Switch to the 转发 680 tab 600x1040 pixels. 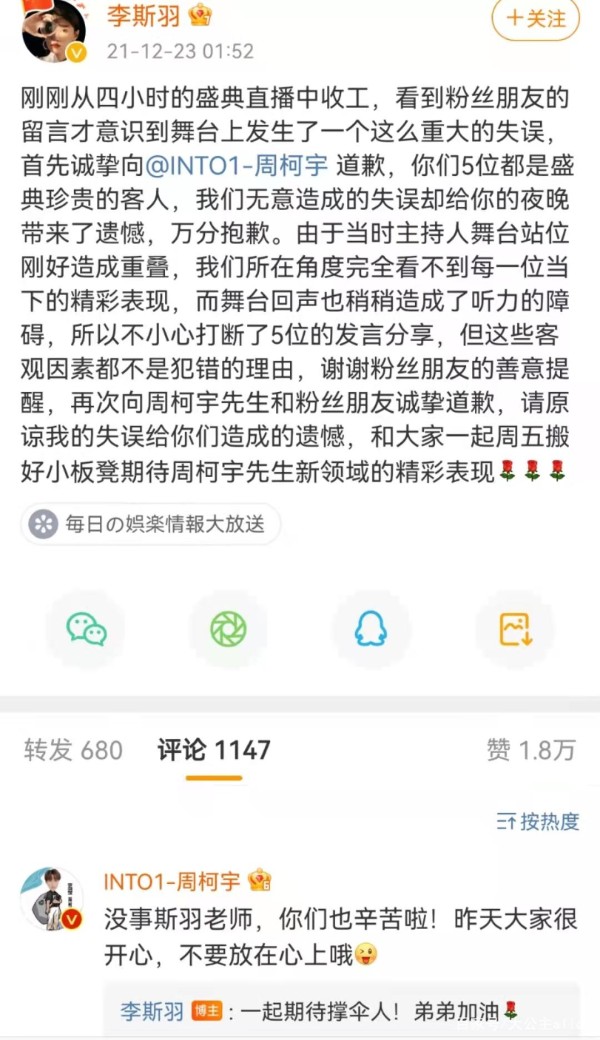click(x=73, y=750)
